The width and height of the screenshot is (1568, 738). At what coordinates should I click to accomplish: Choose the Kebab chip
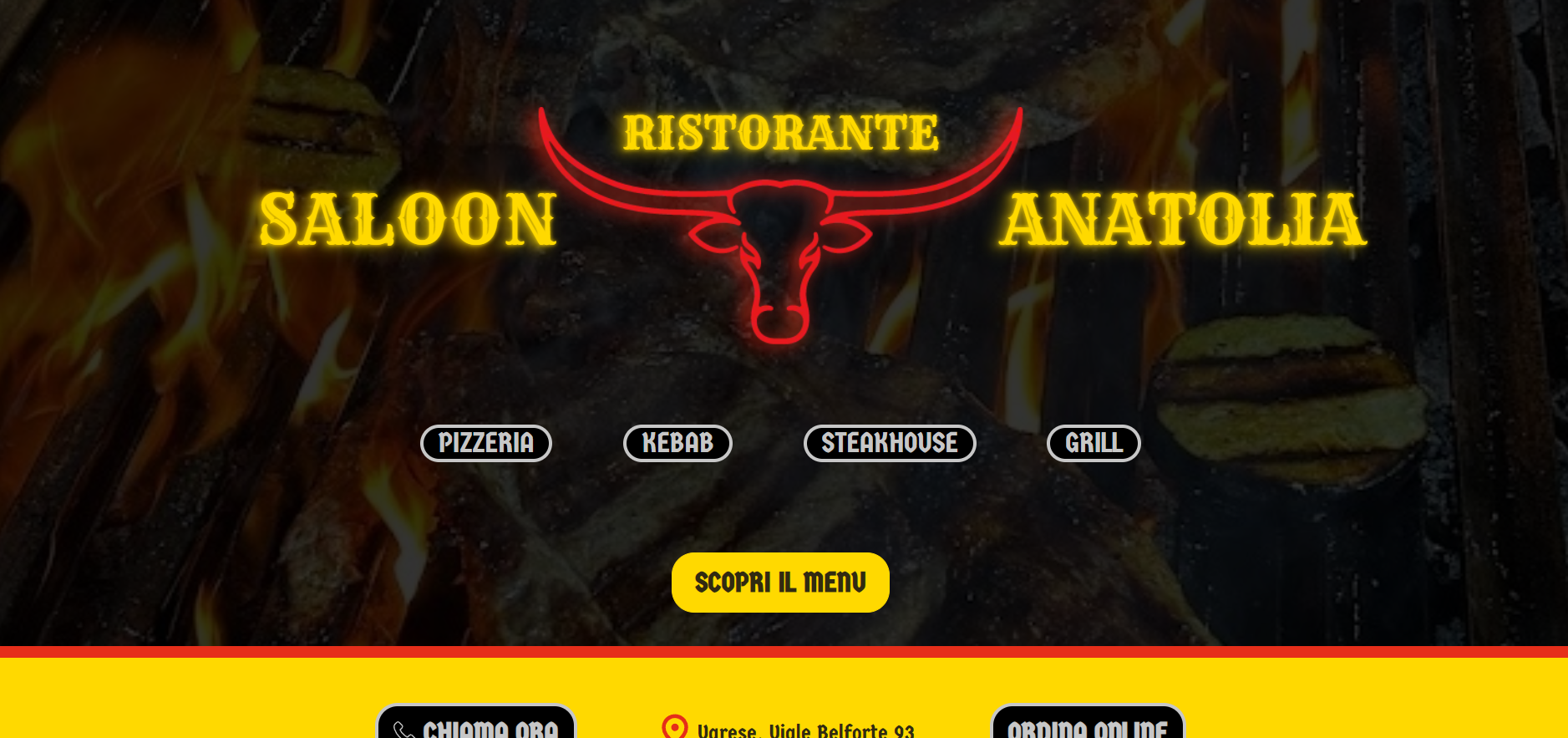point(677,443)
